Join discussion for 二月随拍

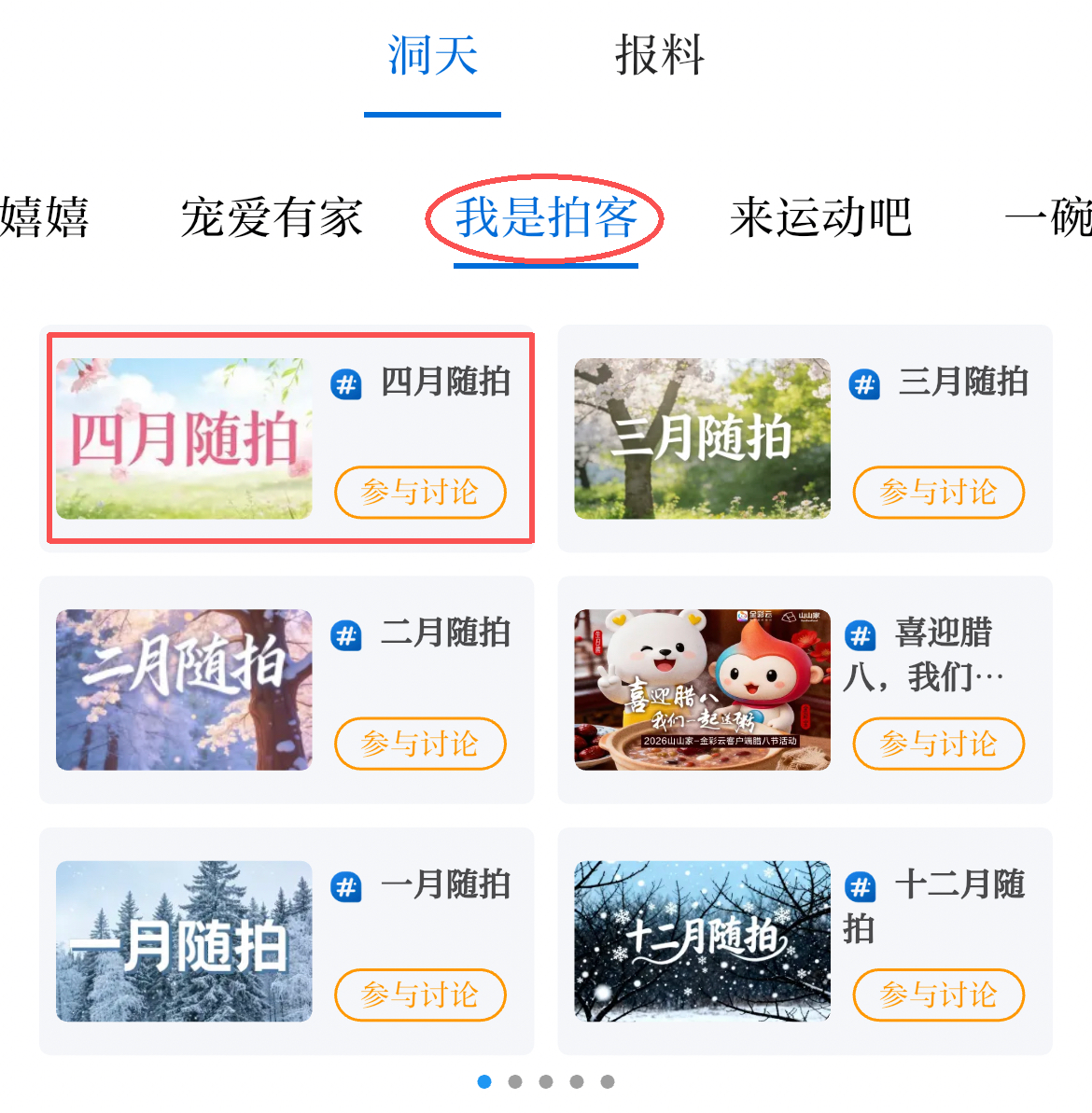pyautogui.click(x=420, y=744)
